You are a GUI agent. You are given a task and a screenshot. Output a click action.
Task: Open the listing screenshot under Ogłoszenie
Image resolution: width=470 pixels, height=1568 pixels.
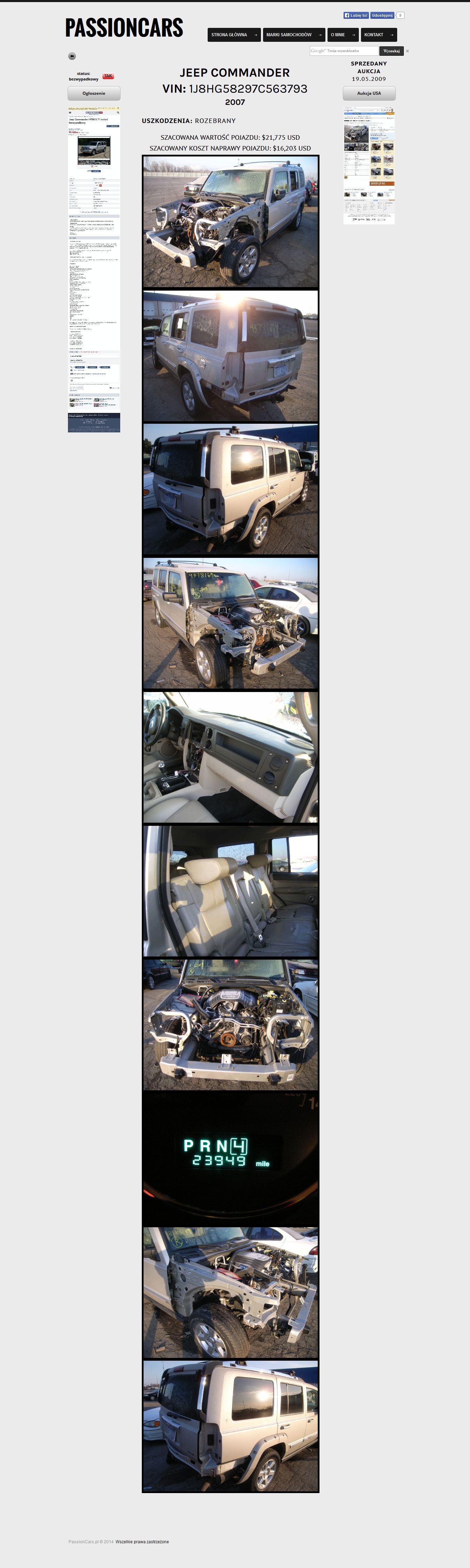(94, 269)
